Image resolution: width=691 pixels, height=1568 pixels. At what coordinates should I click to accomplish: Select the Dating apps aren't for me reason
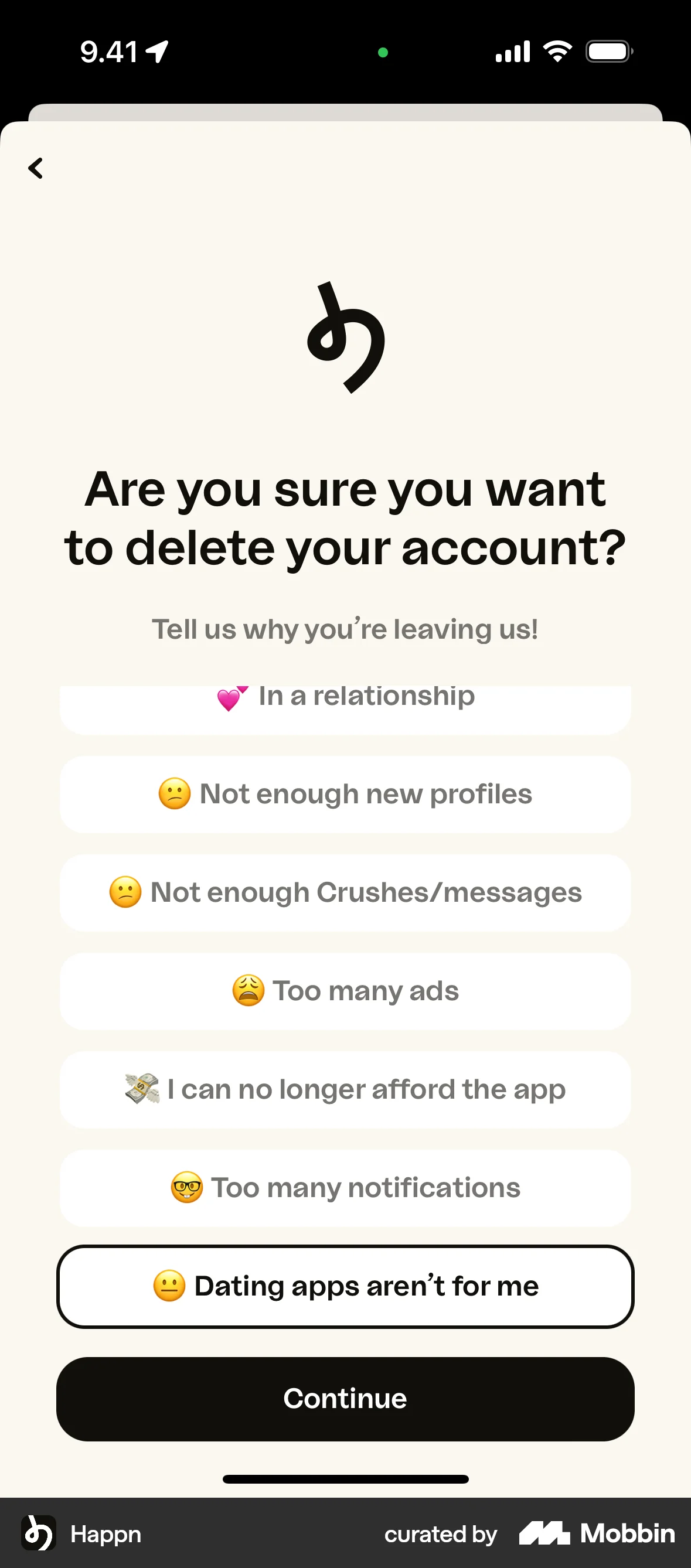click(x=345, y=1286)
